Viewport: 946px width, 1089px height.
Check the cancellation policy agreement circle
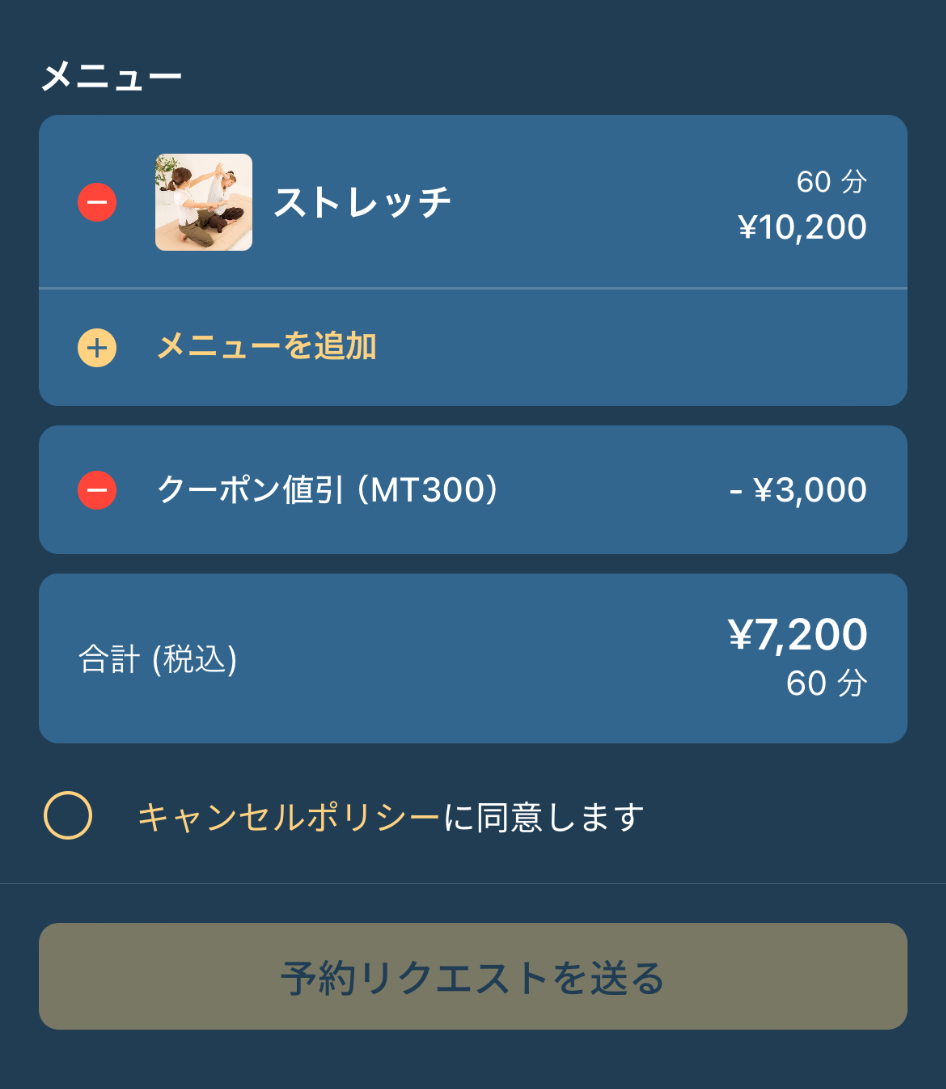pos(68,815)
